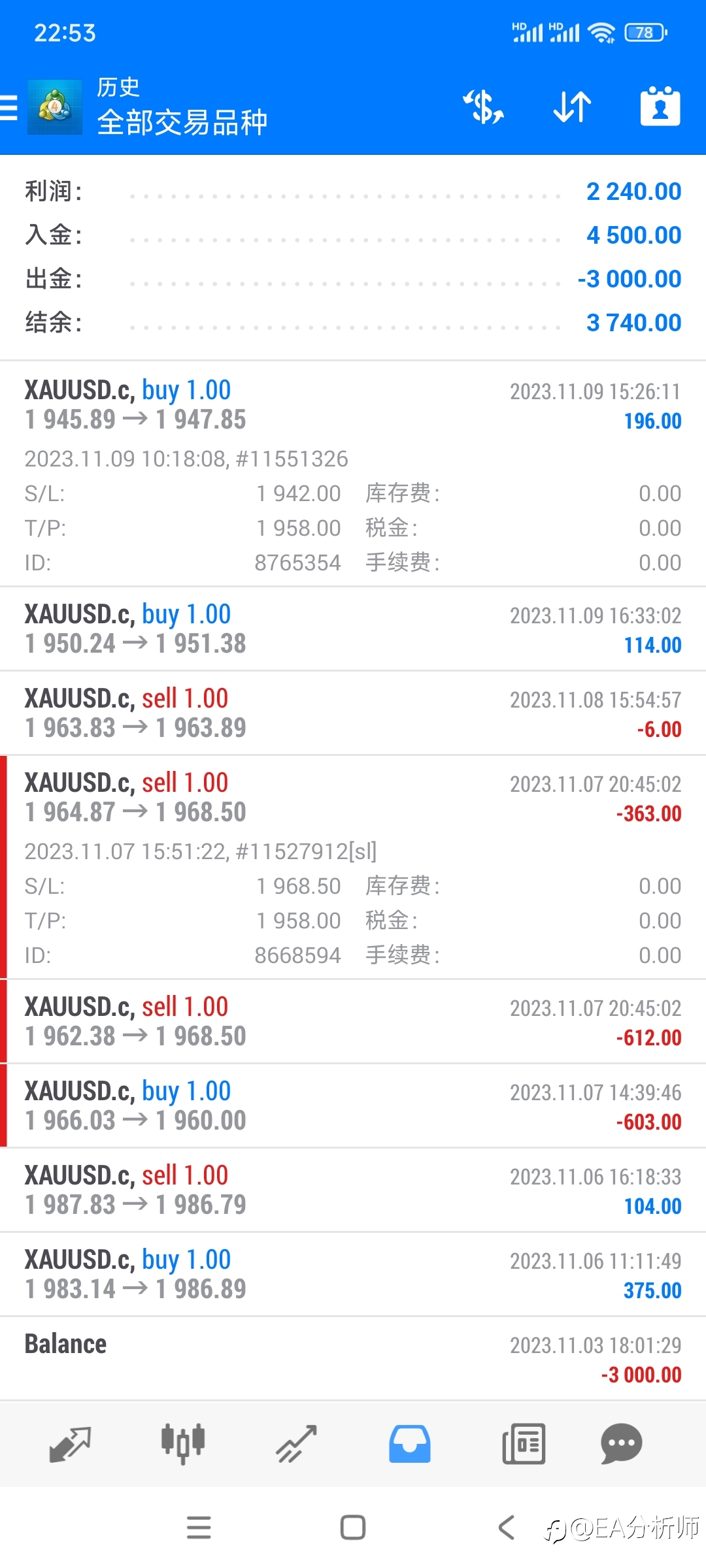
Task: Switch to the Chart candlestick tab
Action: 183,1444
